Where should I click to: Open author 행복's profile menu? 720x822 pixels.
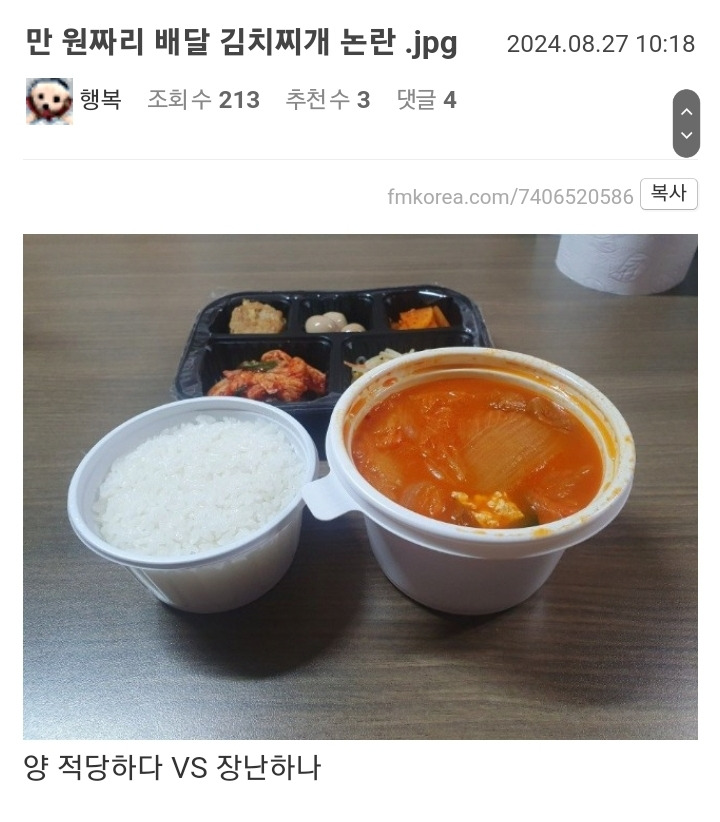point(99,100)
